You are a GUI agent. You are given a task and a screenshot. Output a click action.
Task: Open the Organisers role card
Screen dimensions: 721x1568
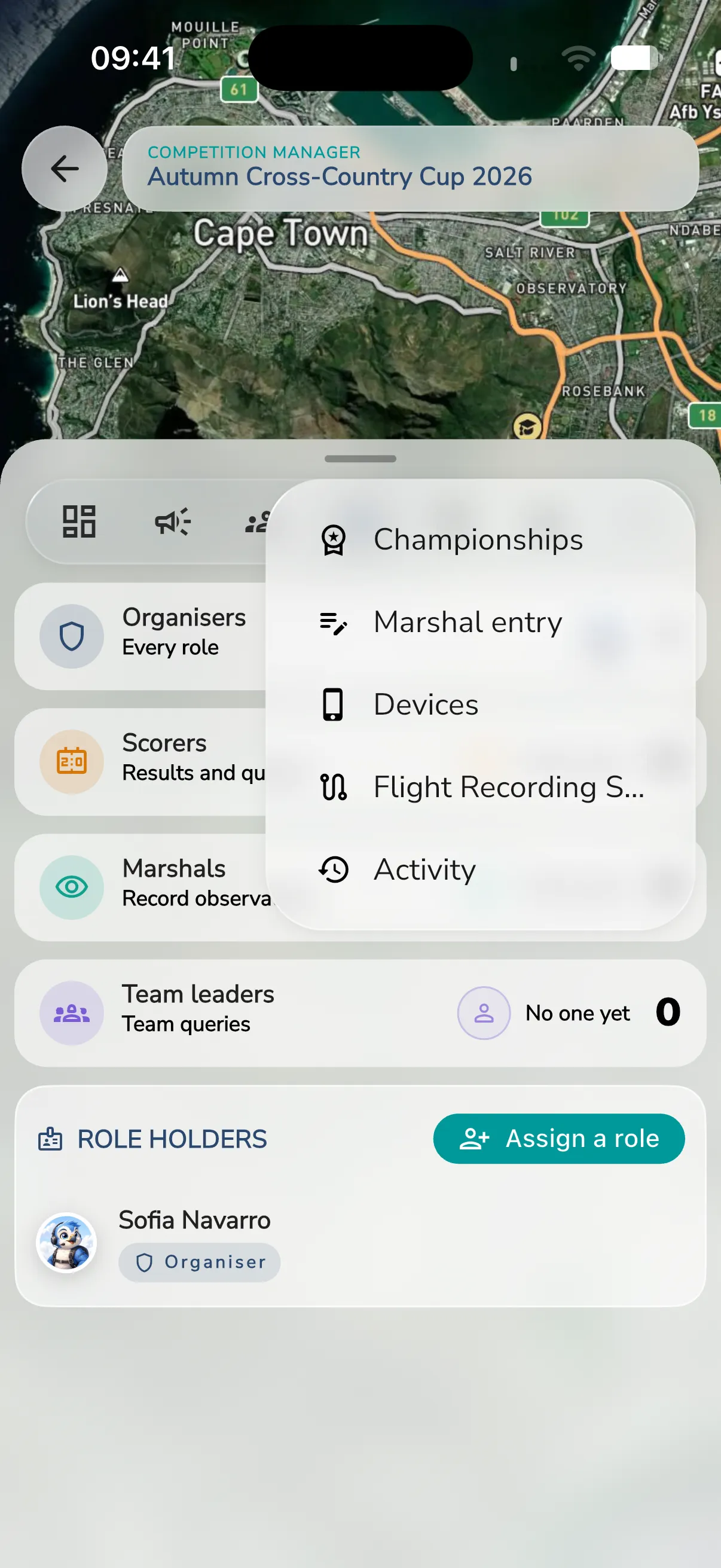pyautogui.click(x=141, y=636)
